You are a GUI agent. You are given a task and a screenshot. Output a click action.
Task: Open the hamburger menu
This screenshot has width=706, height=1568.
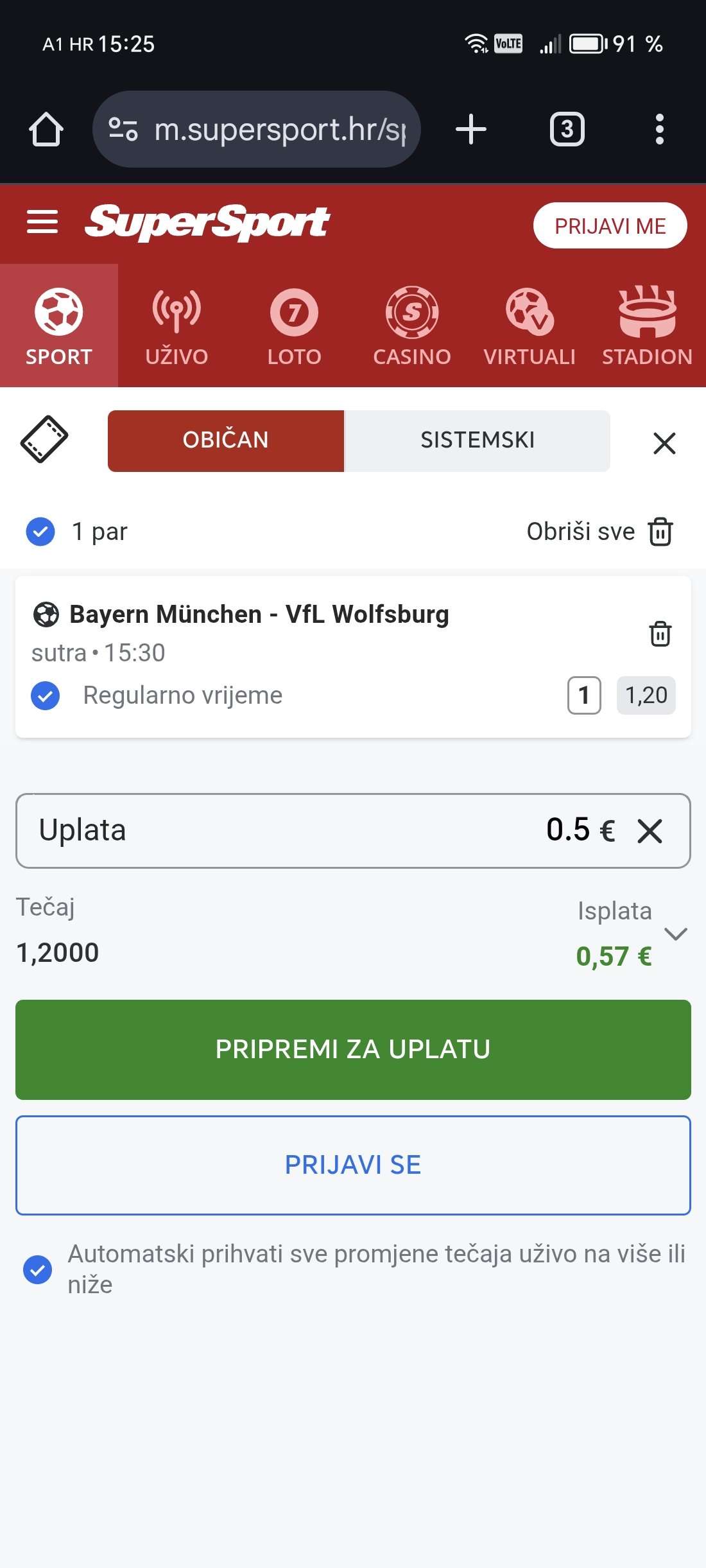pyautogui.click(x=42, y=222)
